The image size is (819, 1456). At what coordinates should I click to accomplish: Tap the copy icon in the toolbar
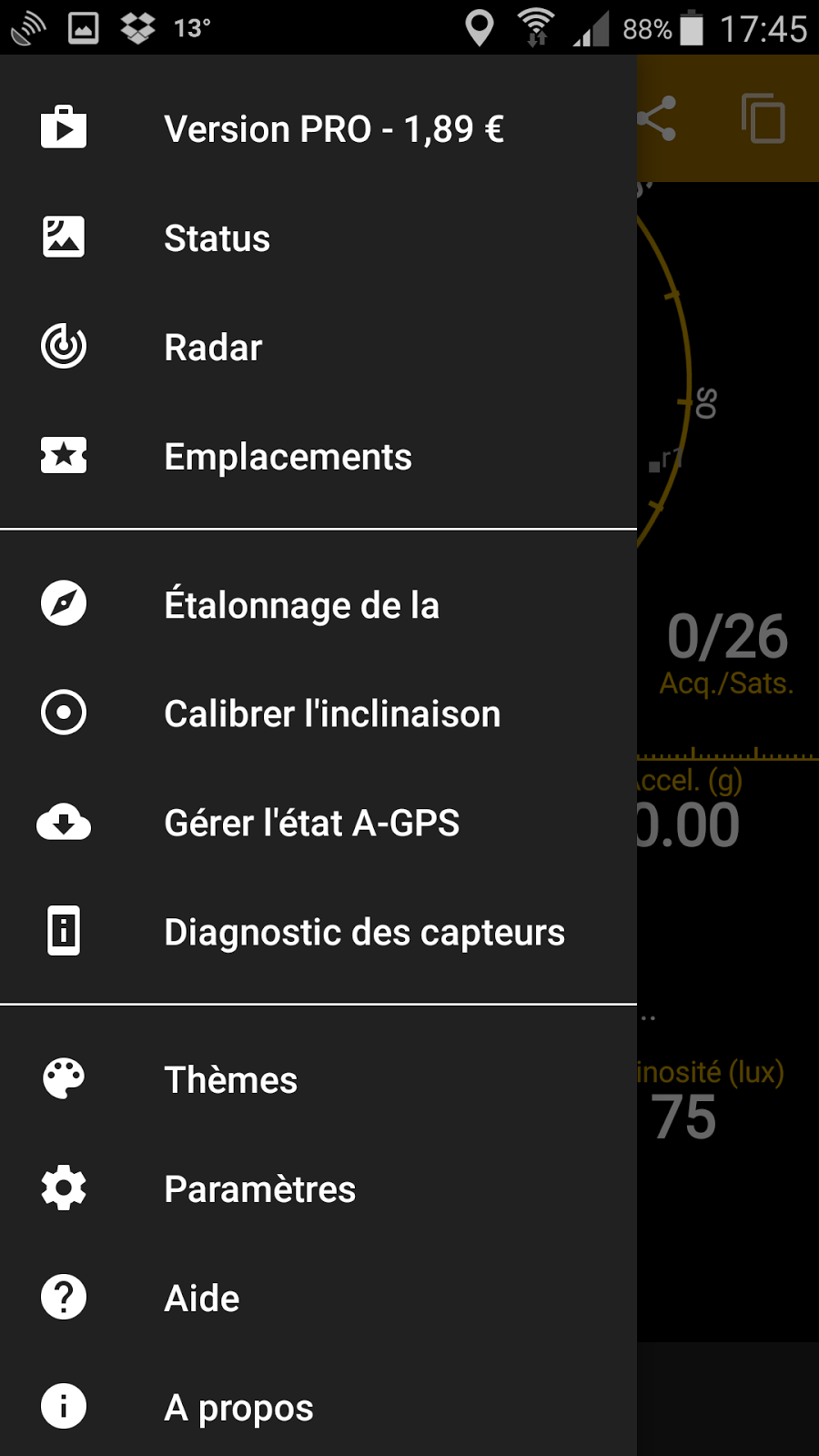(x=763, y=119)
